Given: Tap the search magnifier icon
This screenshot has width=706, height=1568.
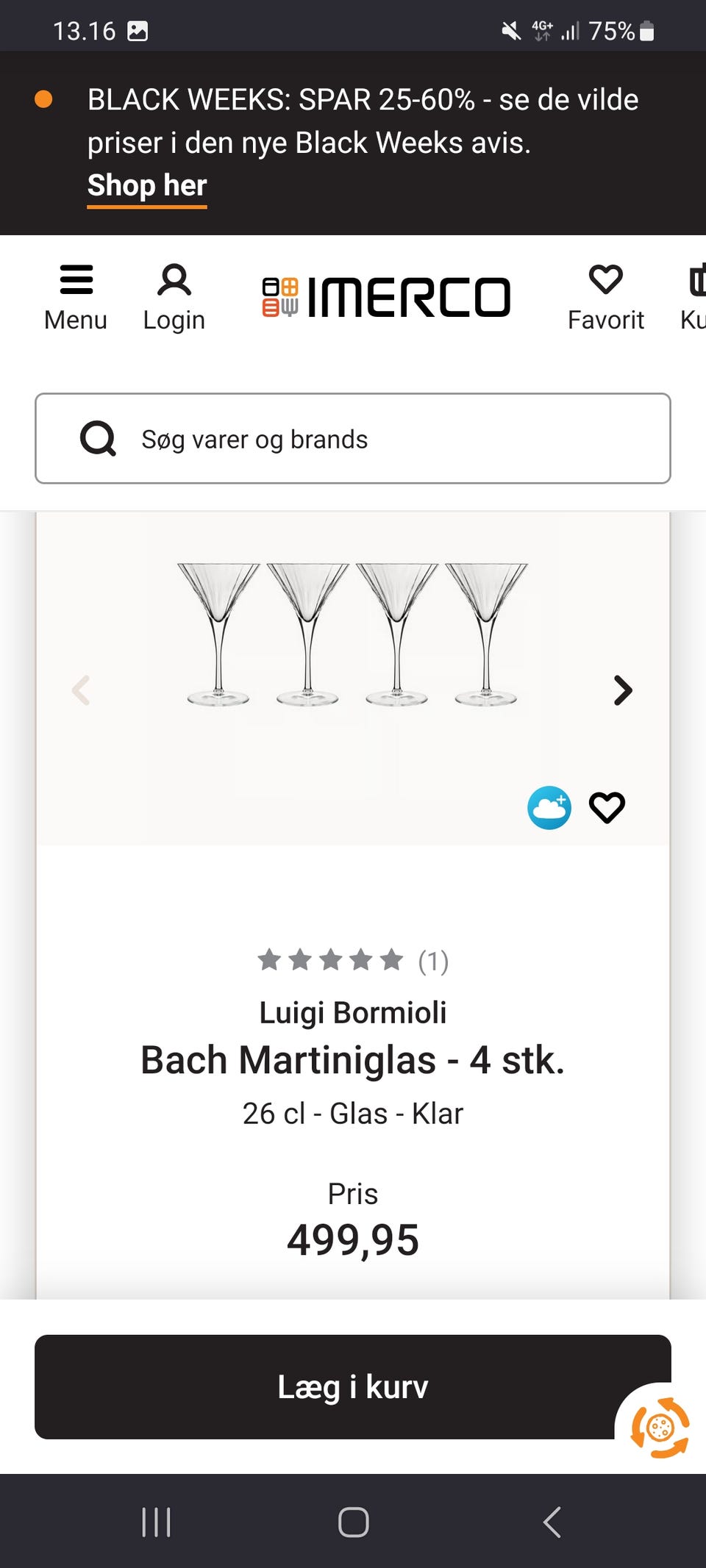Looking at the screenshot, I should pos(98,438).
